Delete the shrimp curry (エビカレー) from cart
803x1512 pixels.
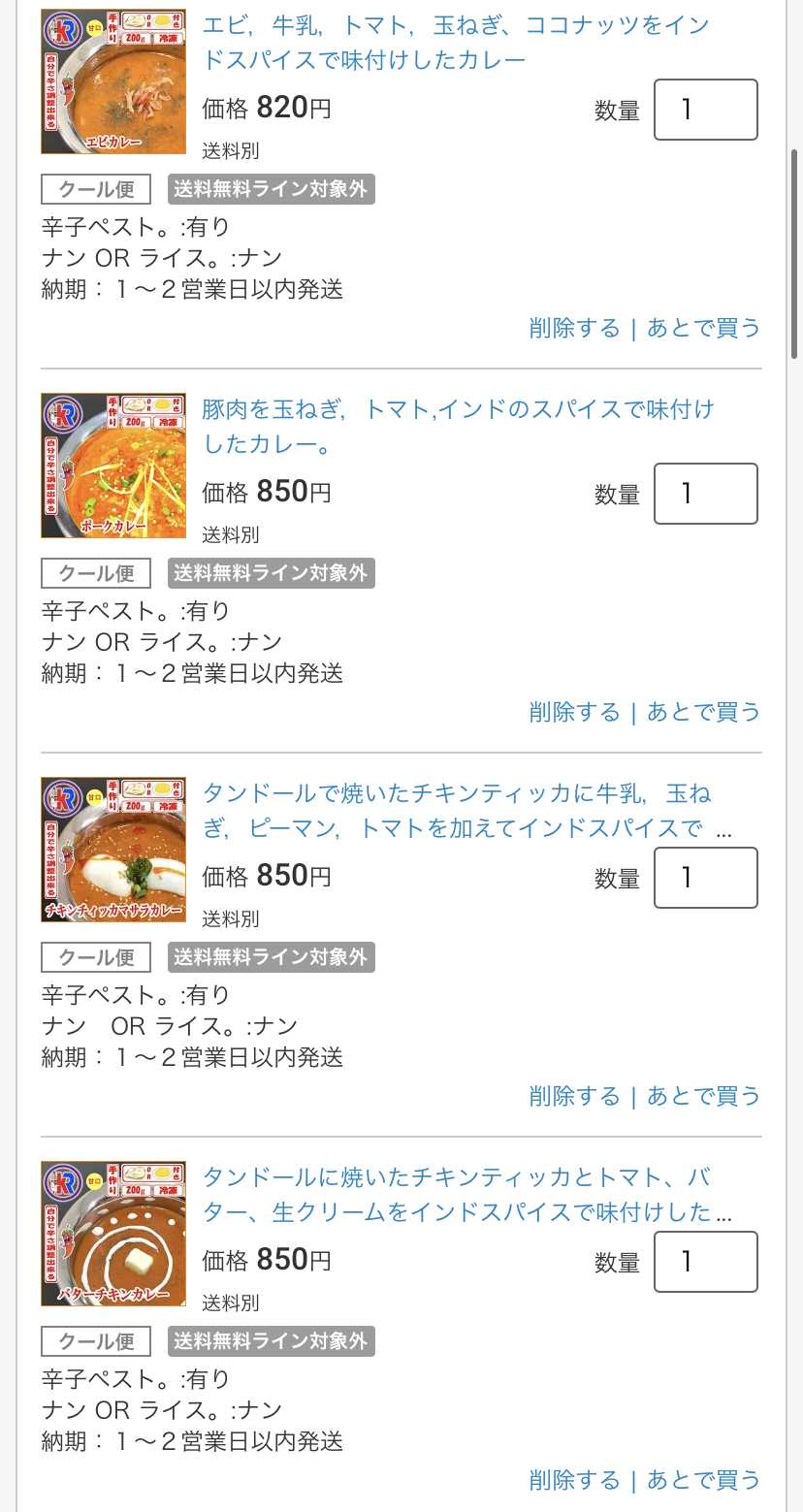574,328
